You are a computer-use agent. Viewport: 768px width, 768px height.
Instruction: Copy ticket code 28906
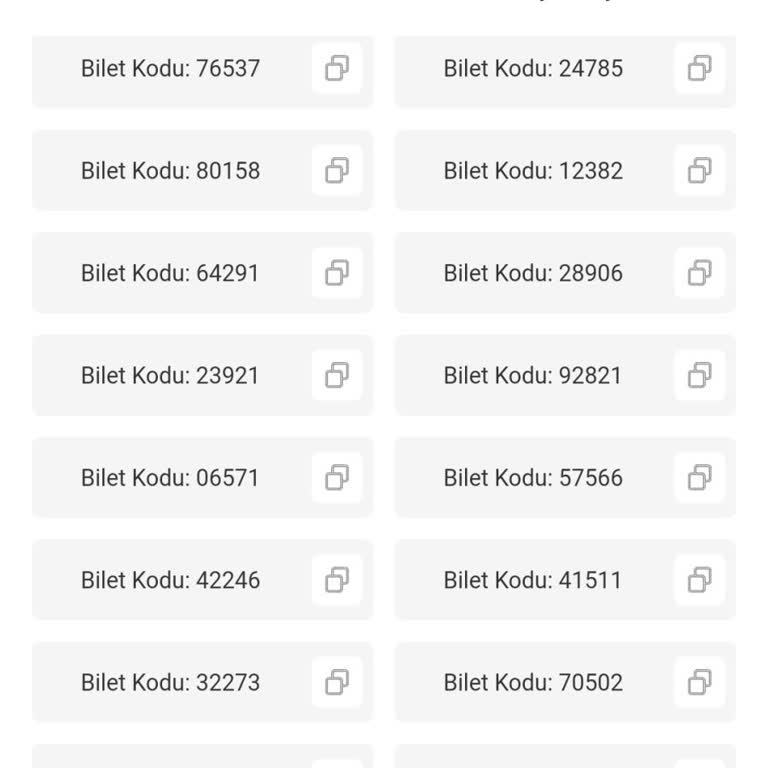(700, 273)
